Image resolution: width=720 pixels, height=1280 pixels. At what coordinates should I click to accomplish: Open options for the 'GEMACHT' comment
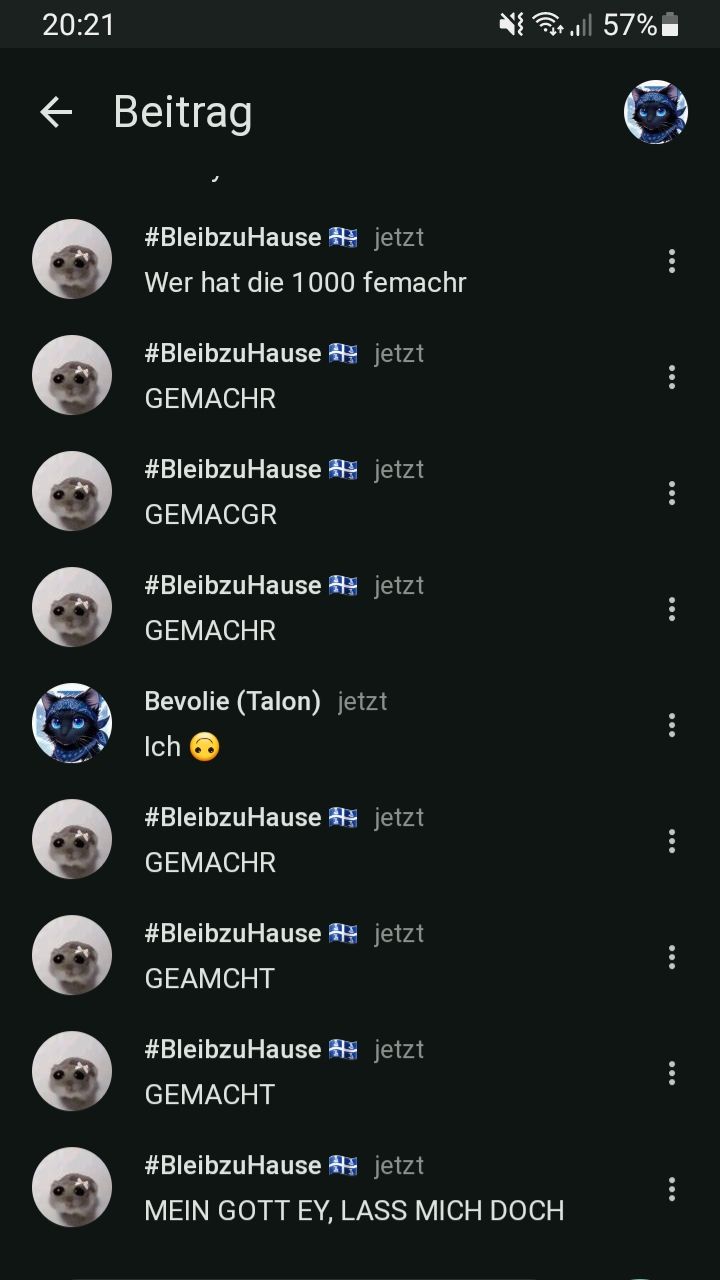tap(672, 1073)
